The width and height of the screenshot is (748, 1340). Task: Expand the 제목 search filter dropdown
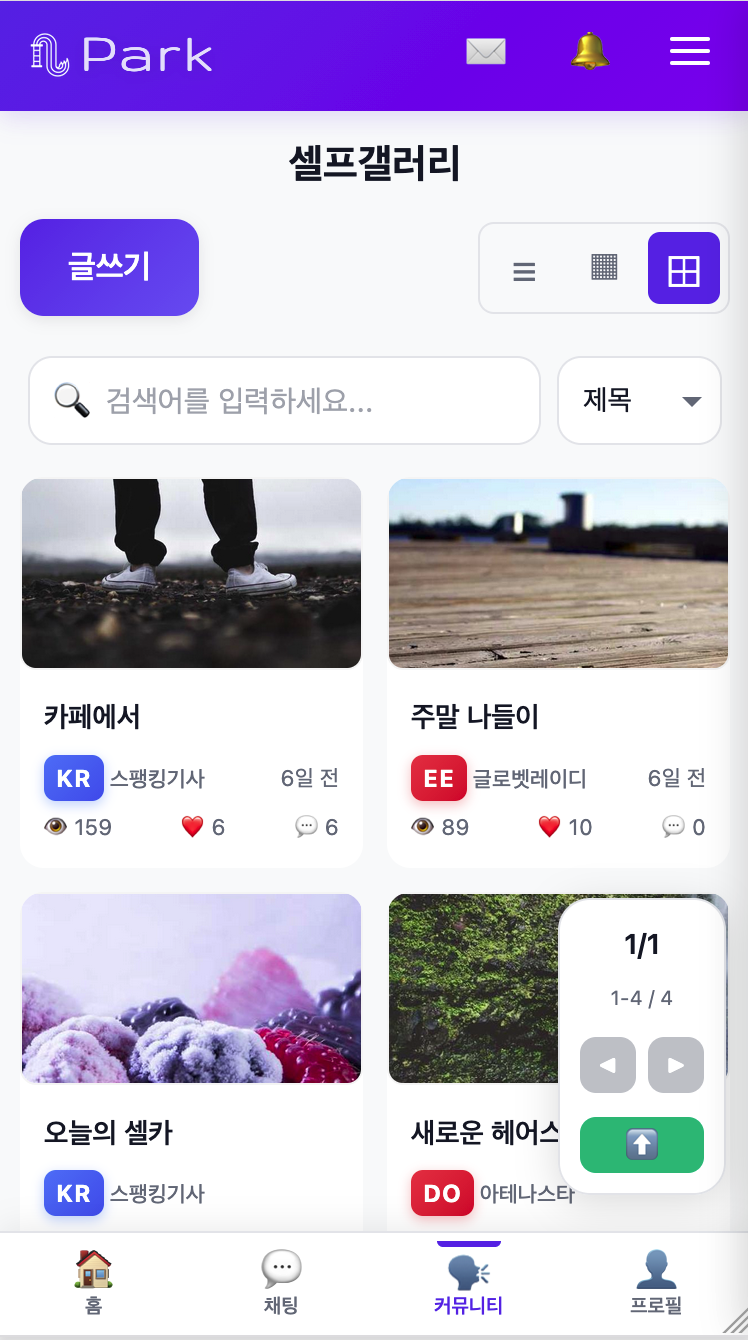tap(639, 401)
